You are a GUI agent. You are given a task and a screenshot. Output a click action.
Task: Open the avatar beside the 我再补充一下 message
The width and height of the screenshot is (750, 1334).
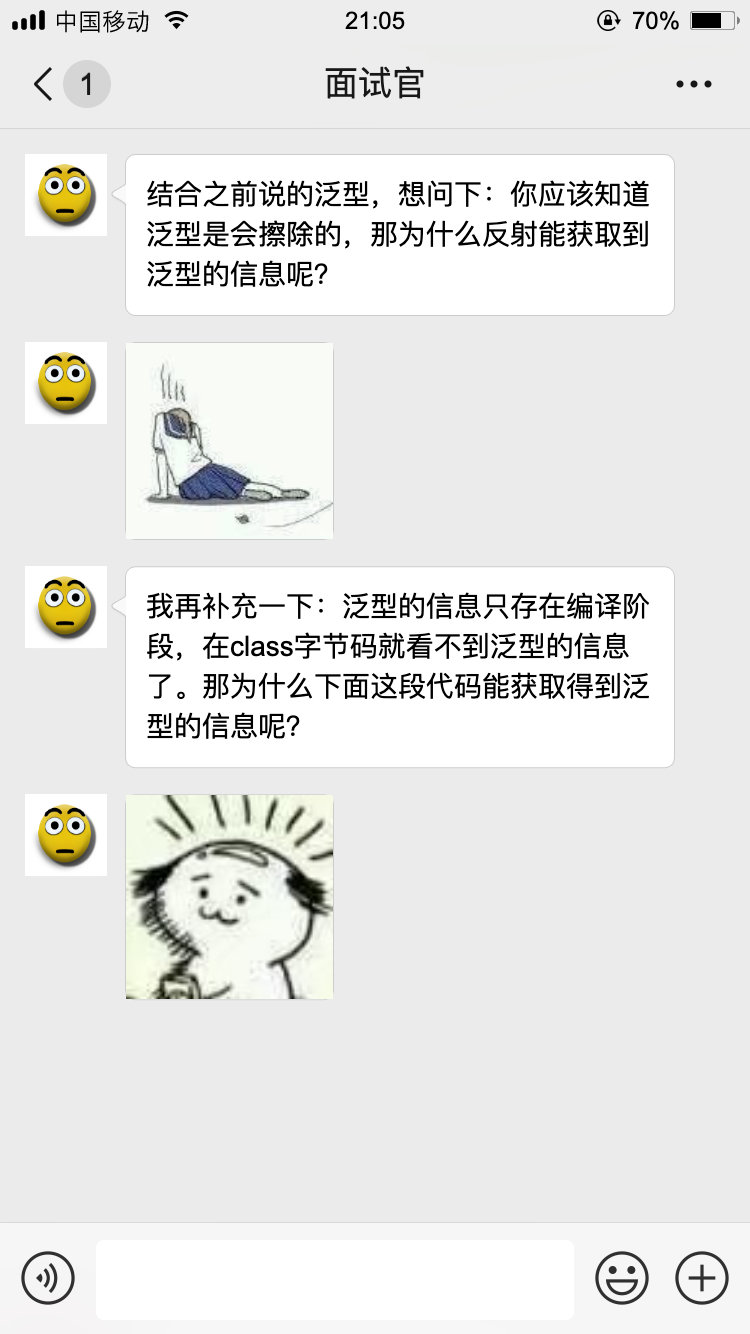pos(66,607)
